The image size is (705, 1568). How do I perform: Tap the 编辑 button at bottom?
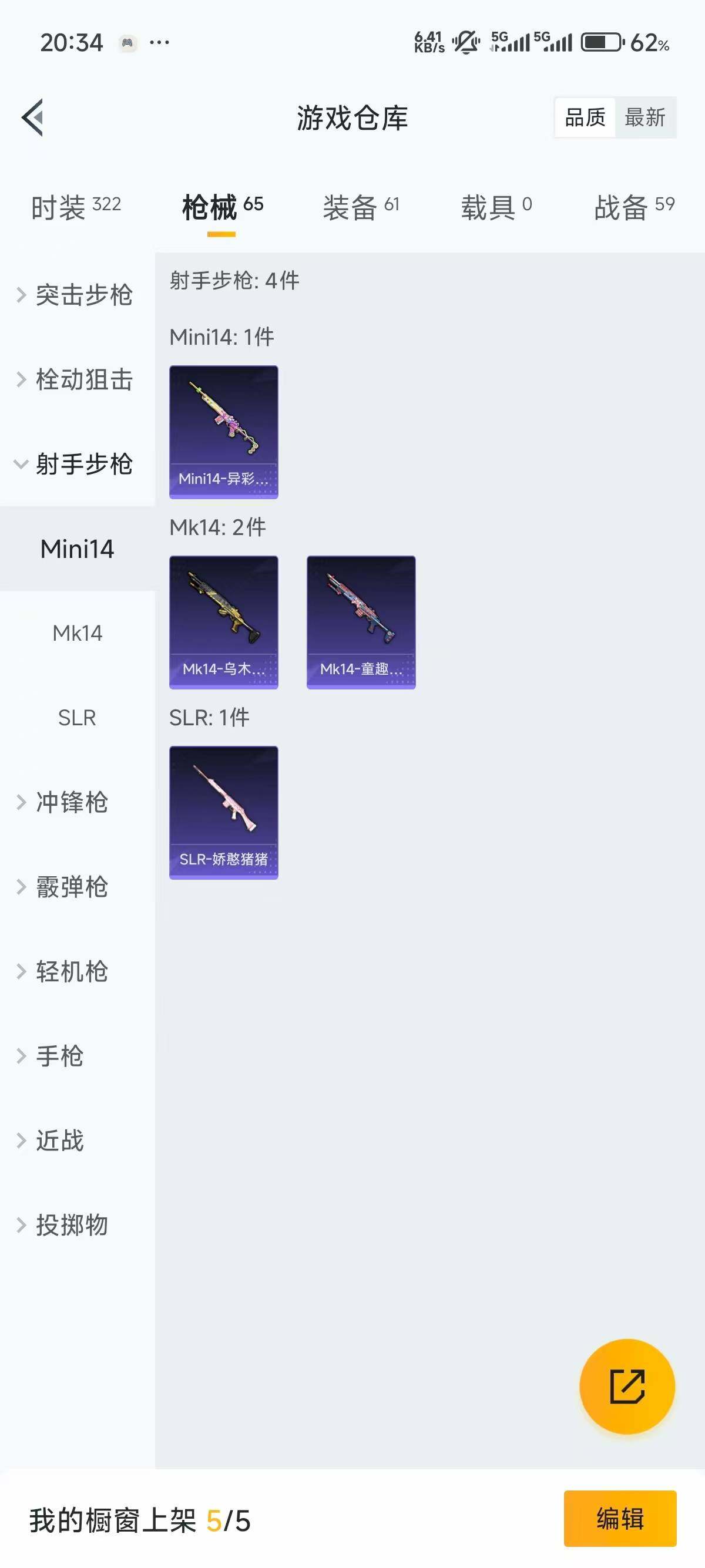(x=620, y=1520)
